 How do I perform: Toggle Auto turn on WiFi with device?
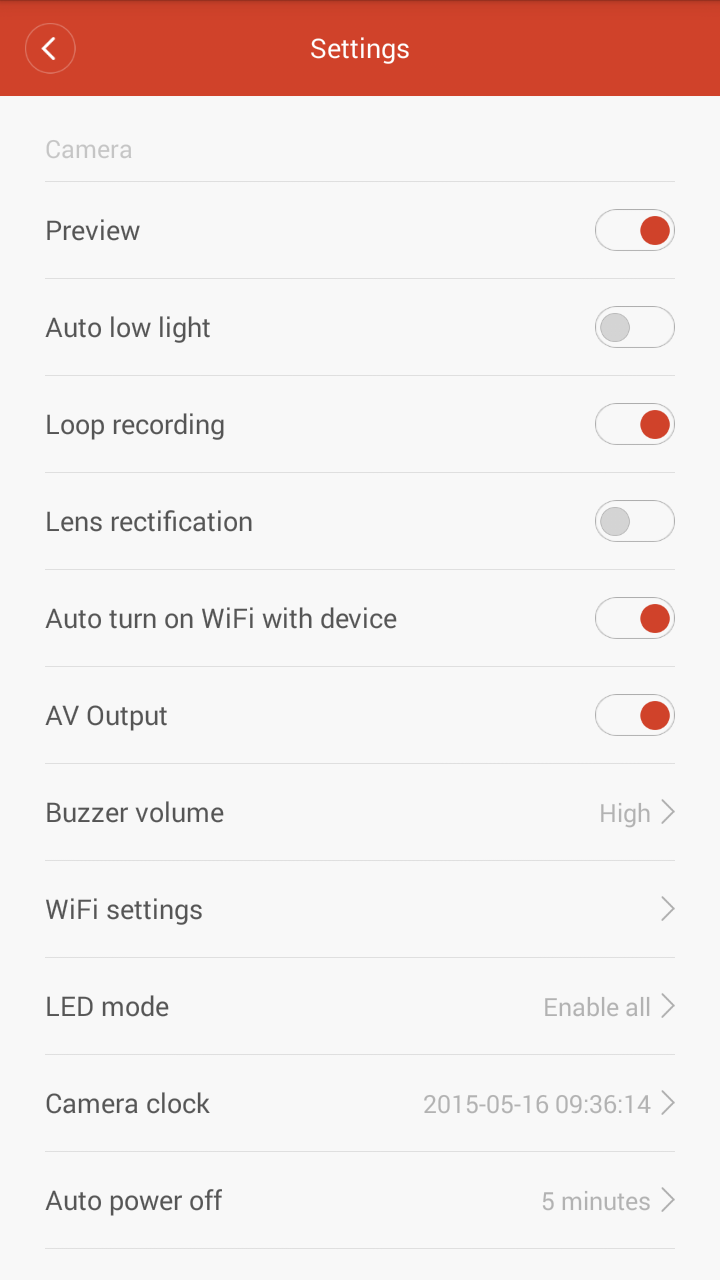pos(634,619)
